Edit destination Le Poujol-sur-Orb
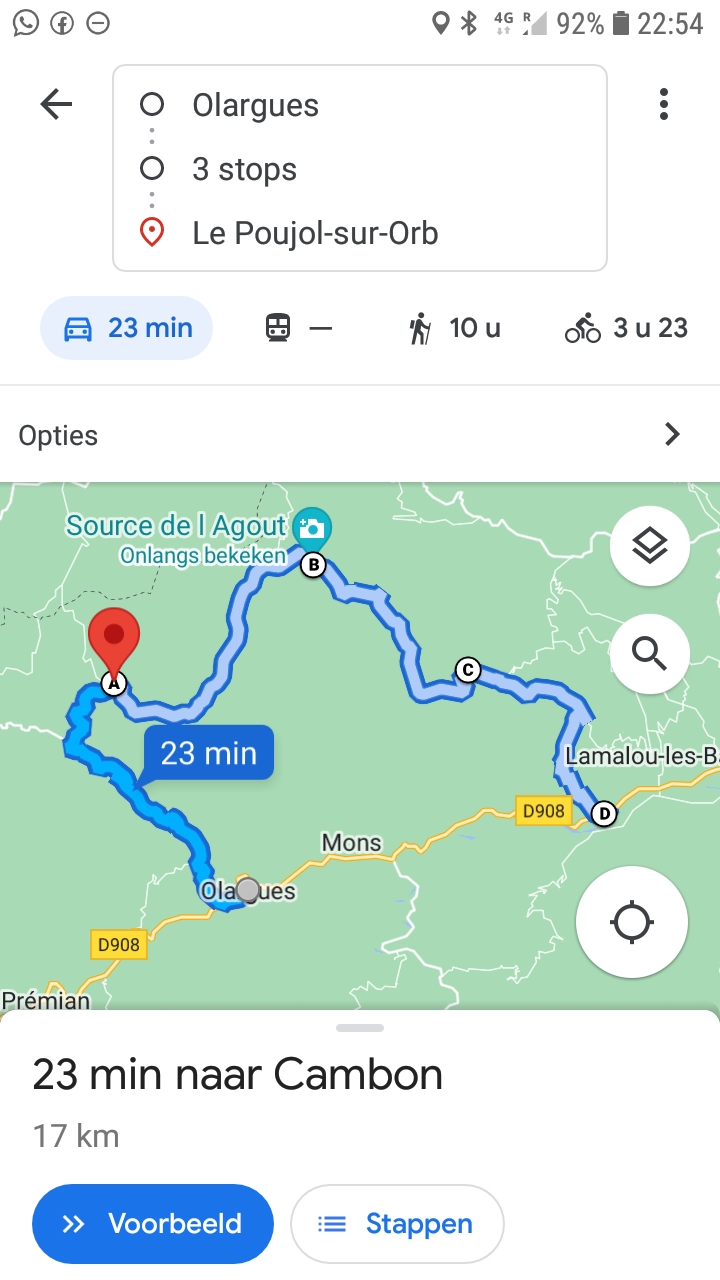The width and height of the screenshot is (720, 1280). [x=315, y=233]
